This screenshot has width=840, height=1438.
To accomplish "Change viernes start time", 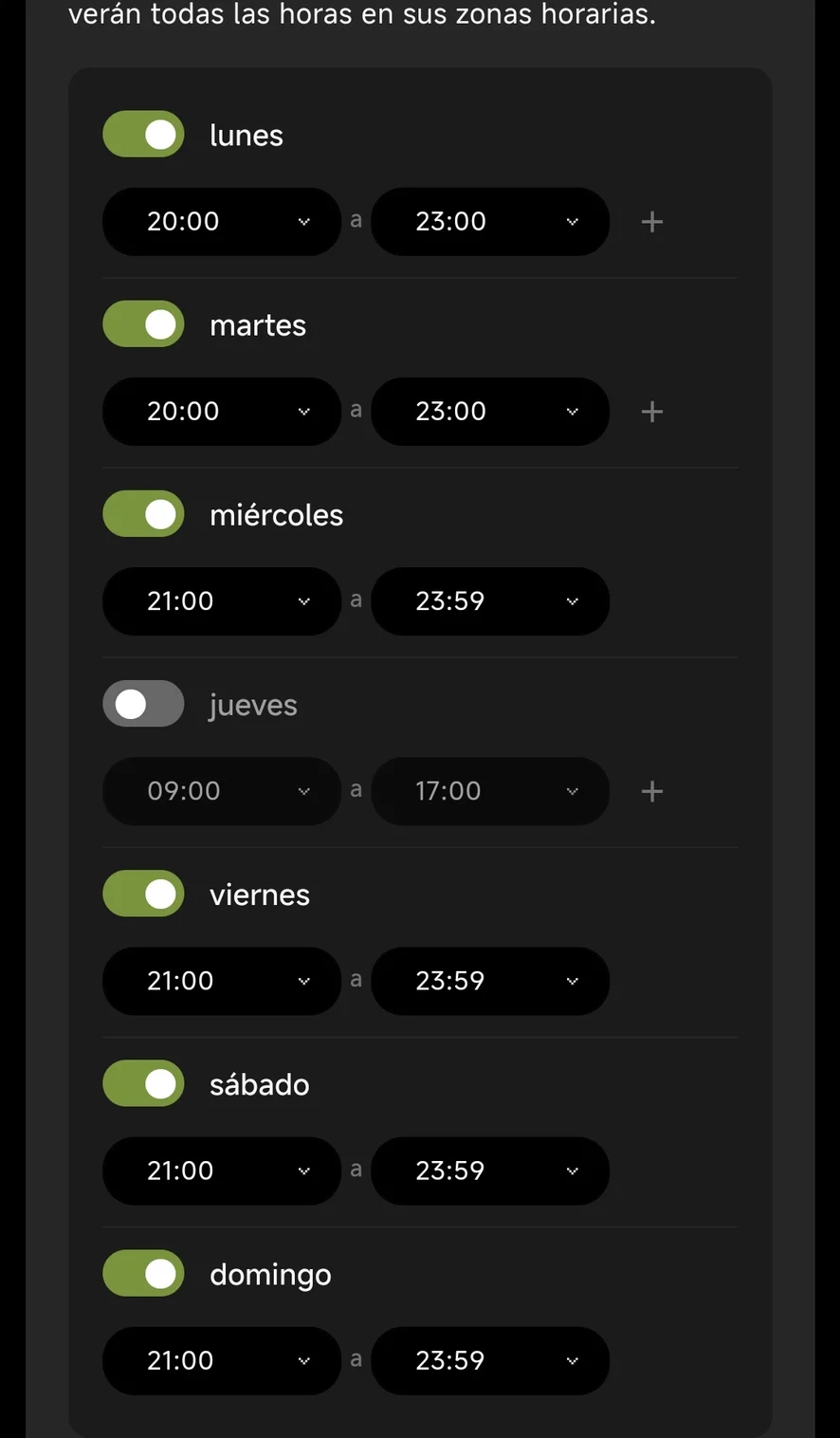I will point(222,981).
